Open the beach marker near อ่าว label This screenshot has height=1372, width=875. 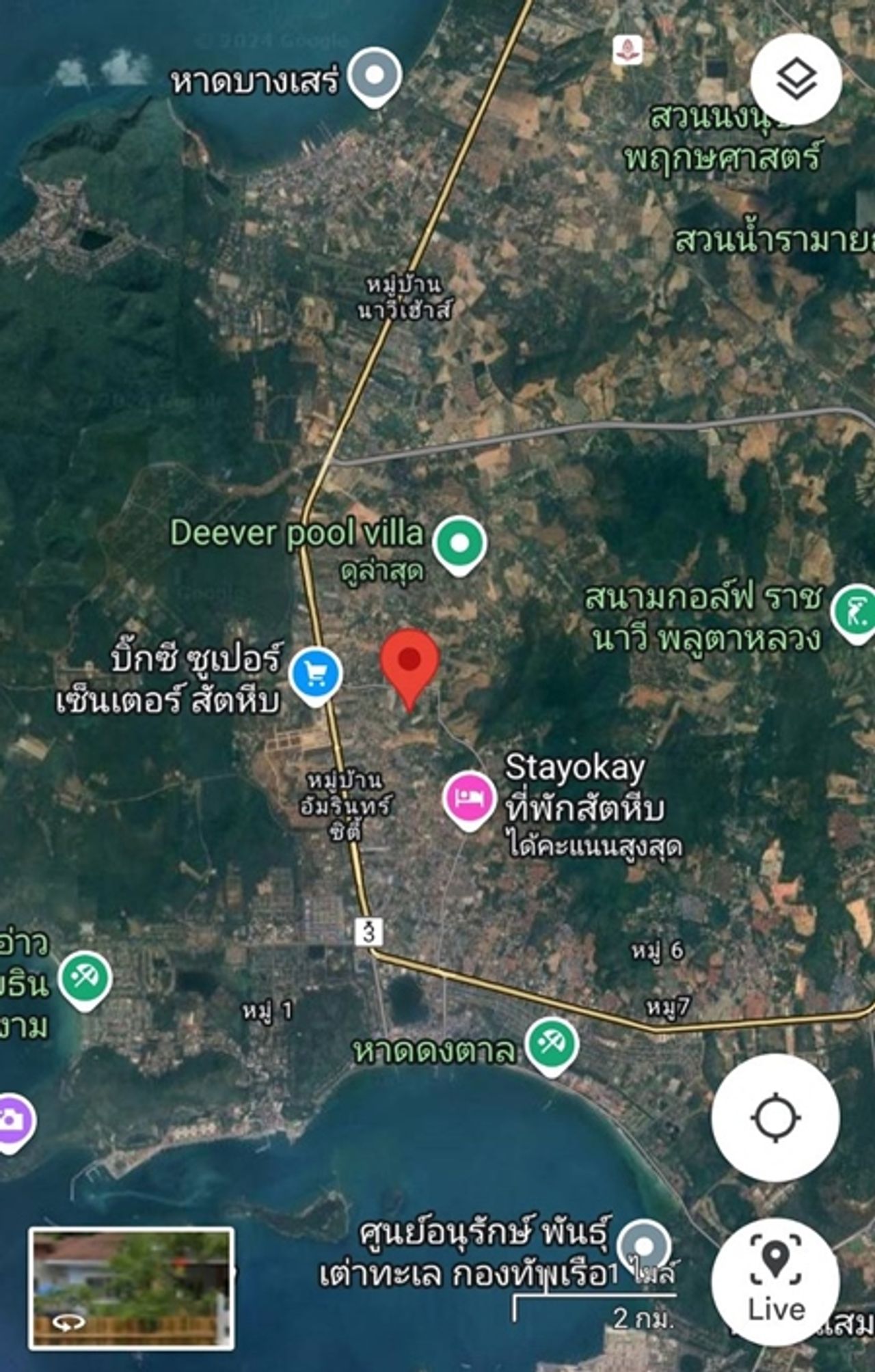[85, 979]
